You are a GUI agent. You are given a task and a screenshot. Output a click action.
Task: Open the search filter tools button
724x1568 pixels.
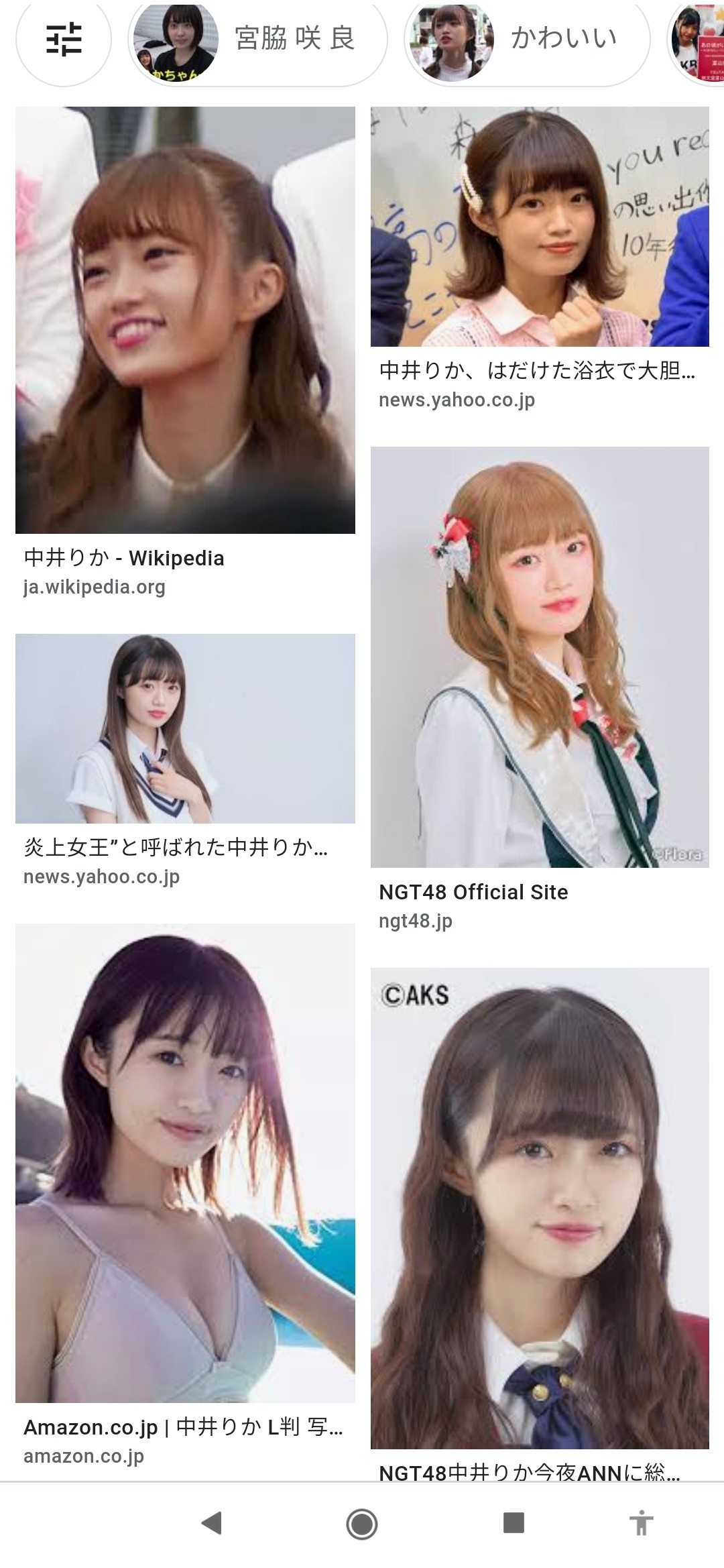click(x=64, y=40)
